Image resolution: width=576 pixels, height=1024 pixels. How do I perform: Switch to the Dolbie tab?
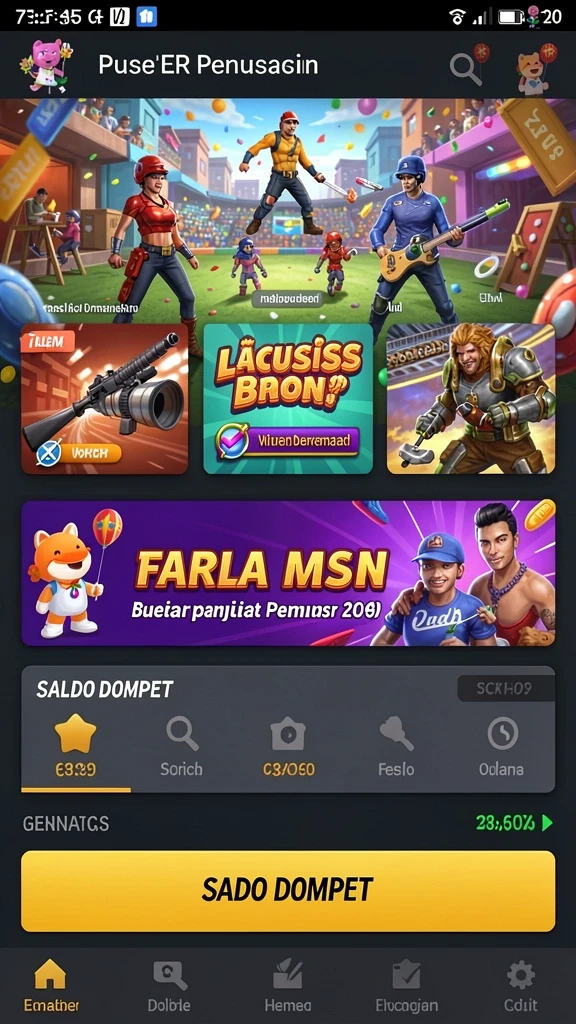point(169,986)
